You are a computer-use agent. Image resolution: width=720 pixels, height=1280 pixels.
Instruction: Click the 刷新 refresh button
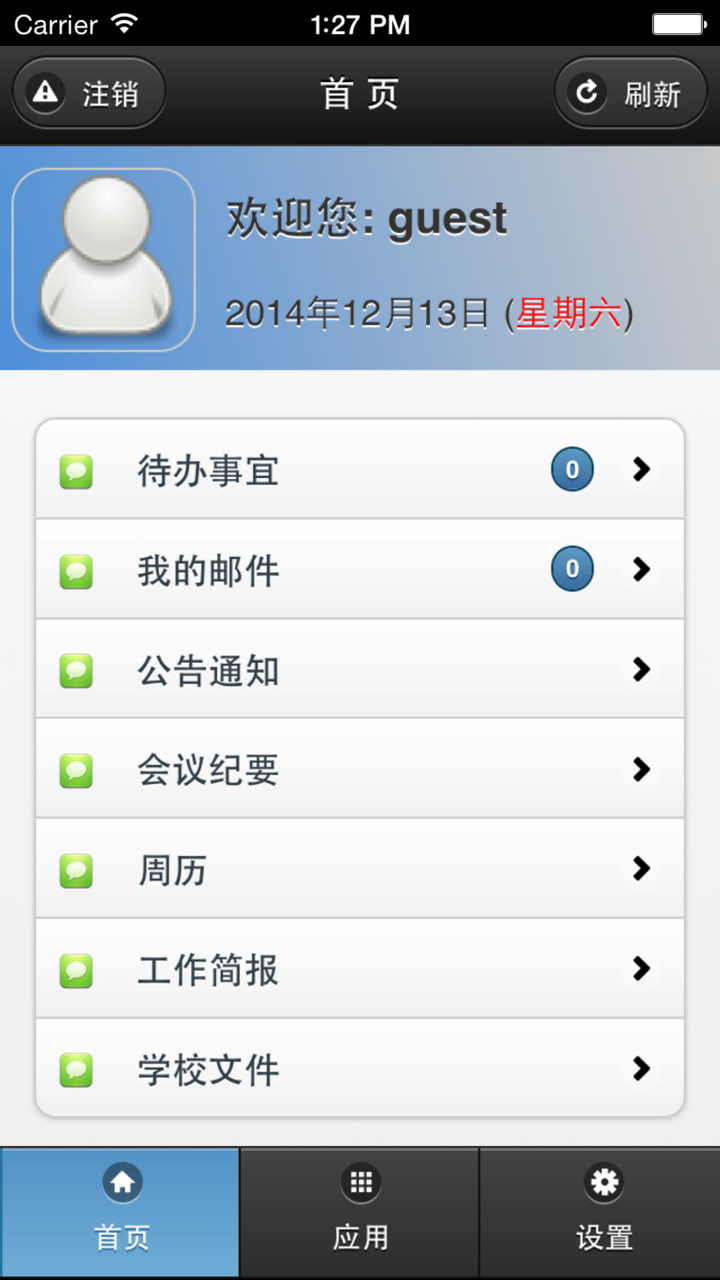(x=629, y=91)
